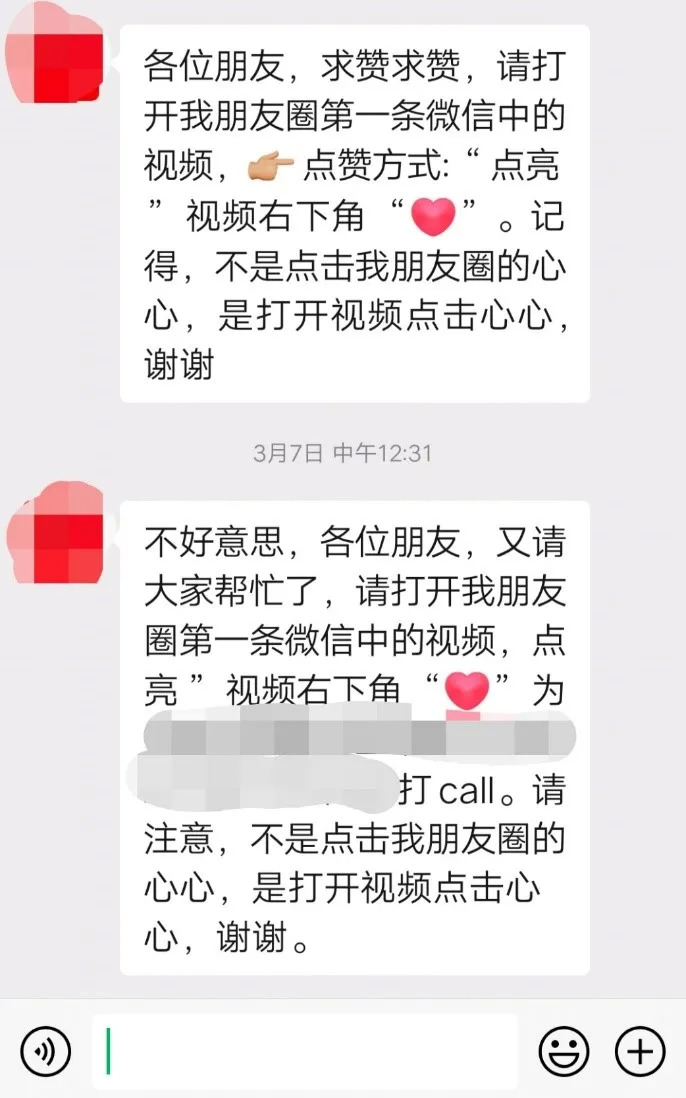Switch to voice message input
The image size is (686, 1098).
tap(46, 1051)
